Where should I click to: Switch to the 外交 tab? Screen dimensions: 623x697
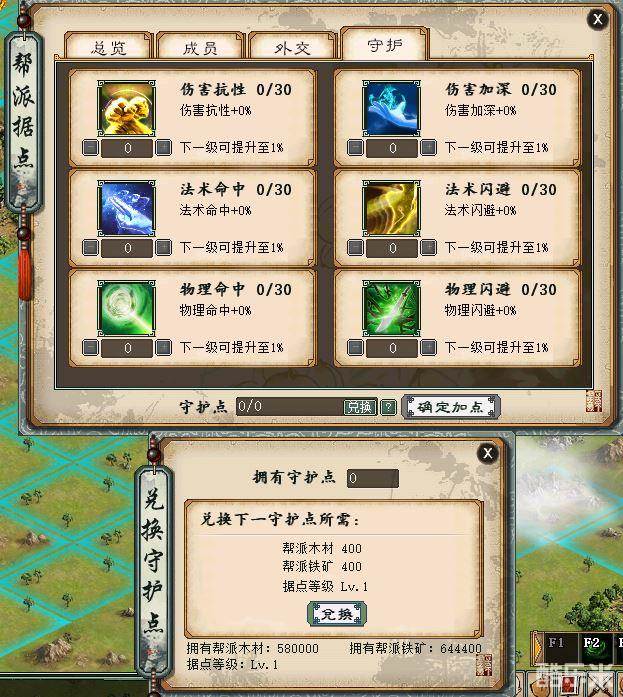[293, 46]
